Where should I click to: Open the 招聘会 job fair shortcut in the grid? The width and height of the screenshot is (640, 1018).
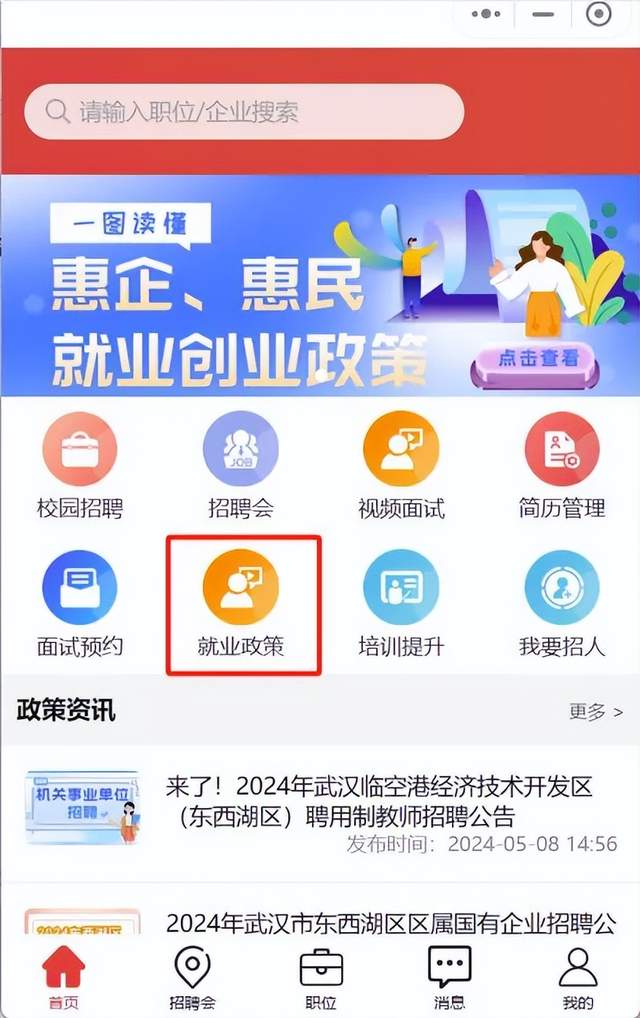point(240,467)
